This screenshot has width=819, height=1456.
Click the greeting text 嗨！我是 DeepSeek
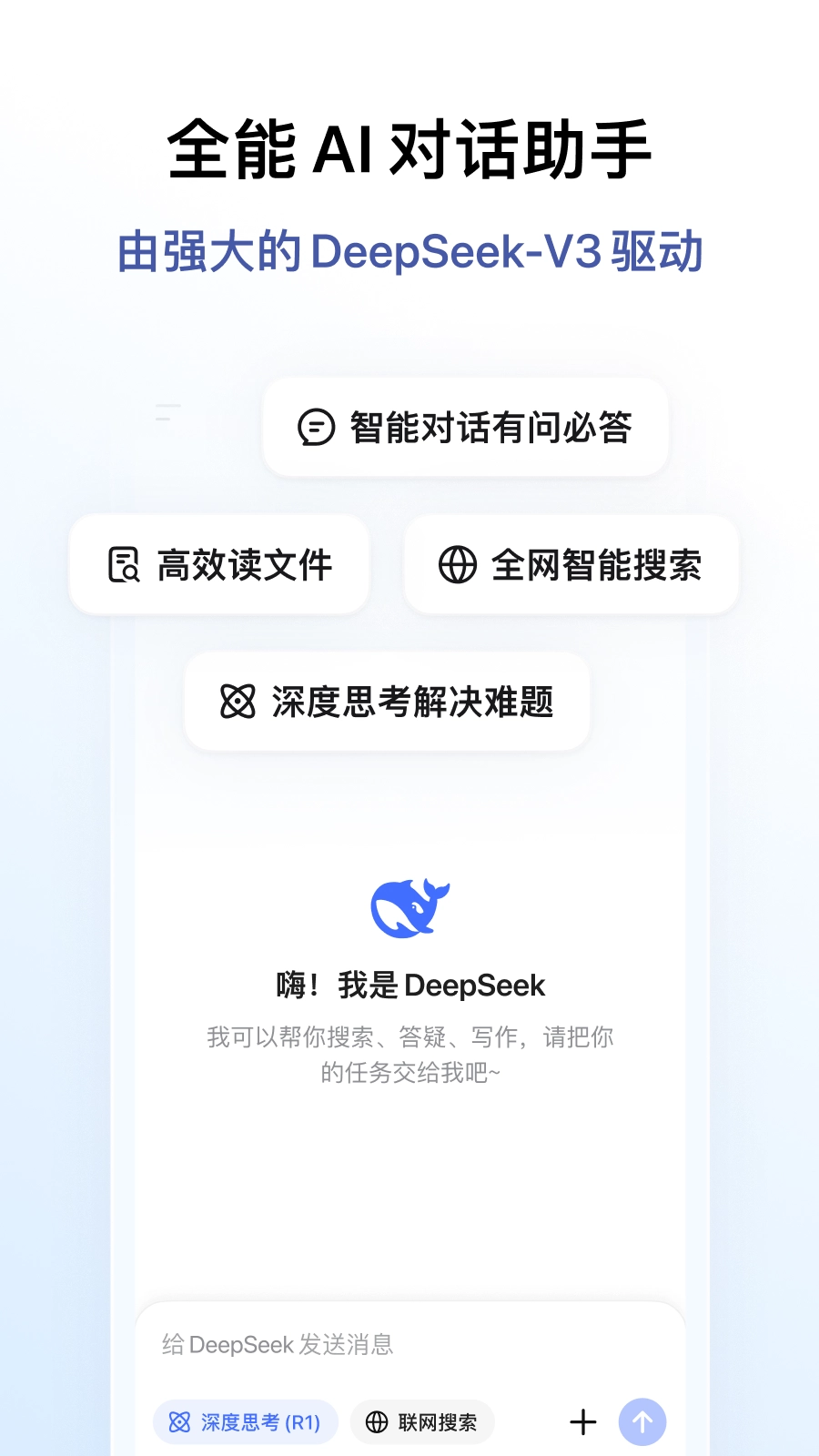click(410, 985)
